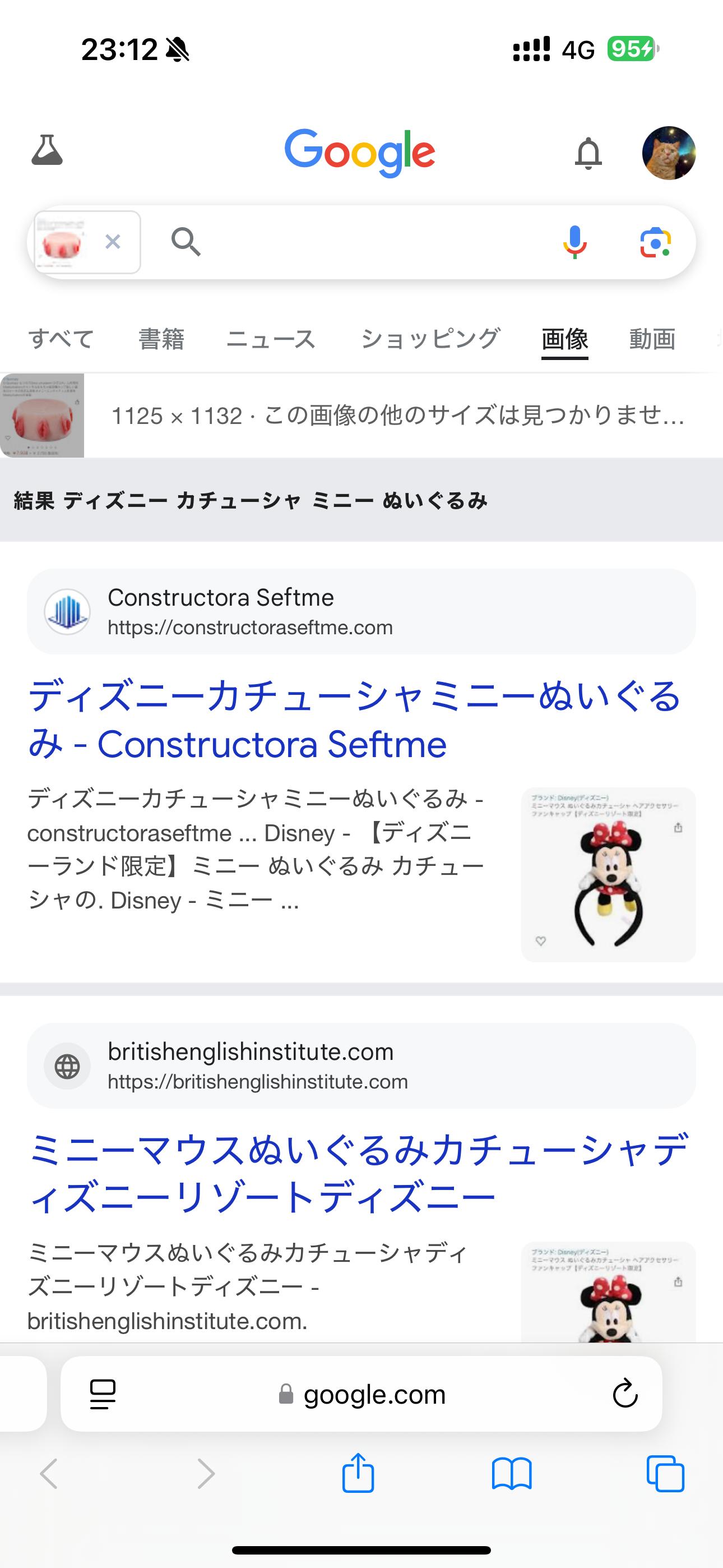Switch to the ショッピング tab
This screenshot has width=723, height=1568.
[430, 339]
